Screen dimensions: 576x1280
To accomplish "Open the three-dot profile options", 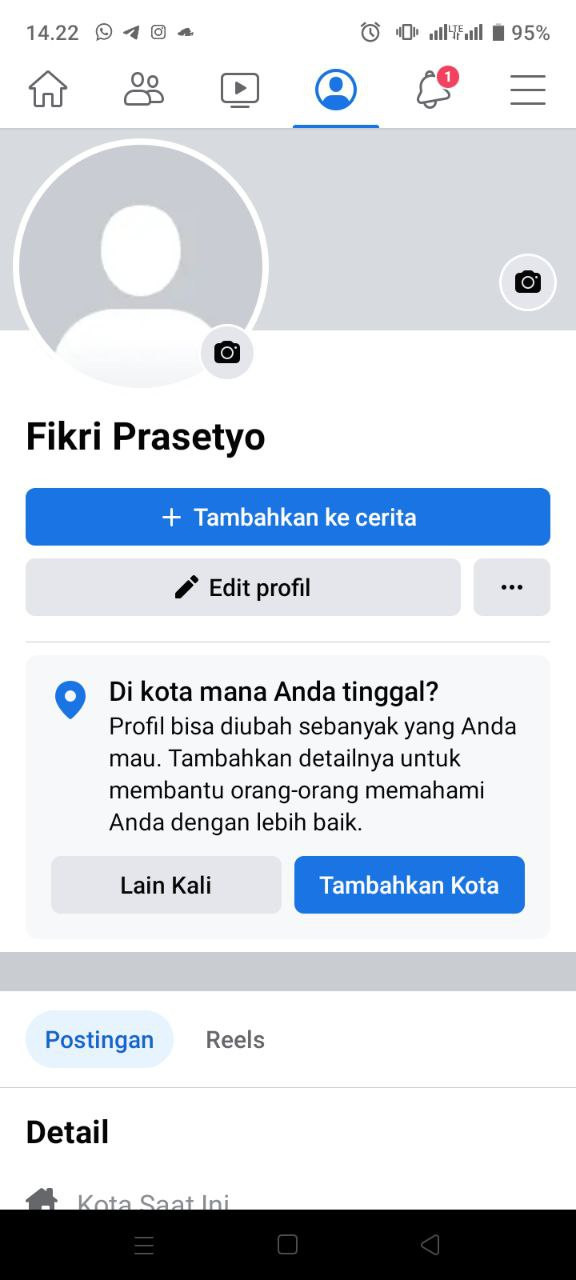I will point(512,587).
